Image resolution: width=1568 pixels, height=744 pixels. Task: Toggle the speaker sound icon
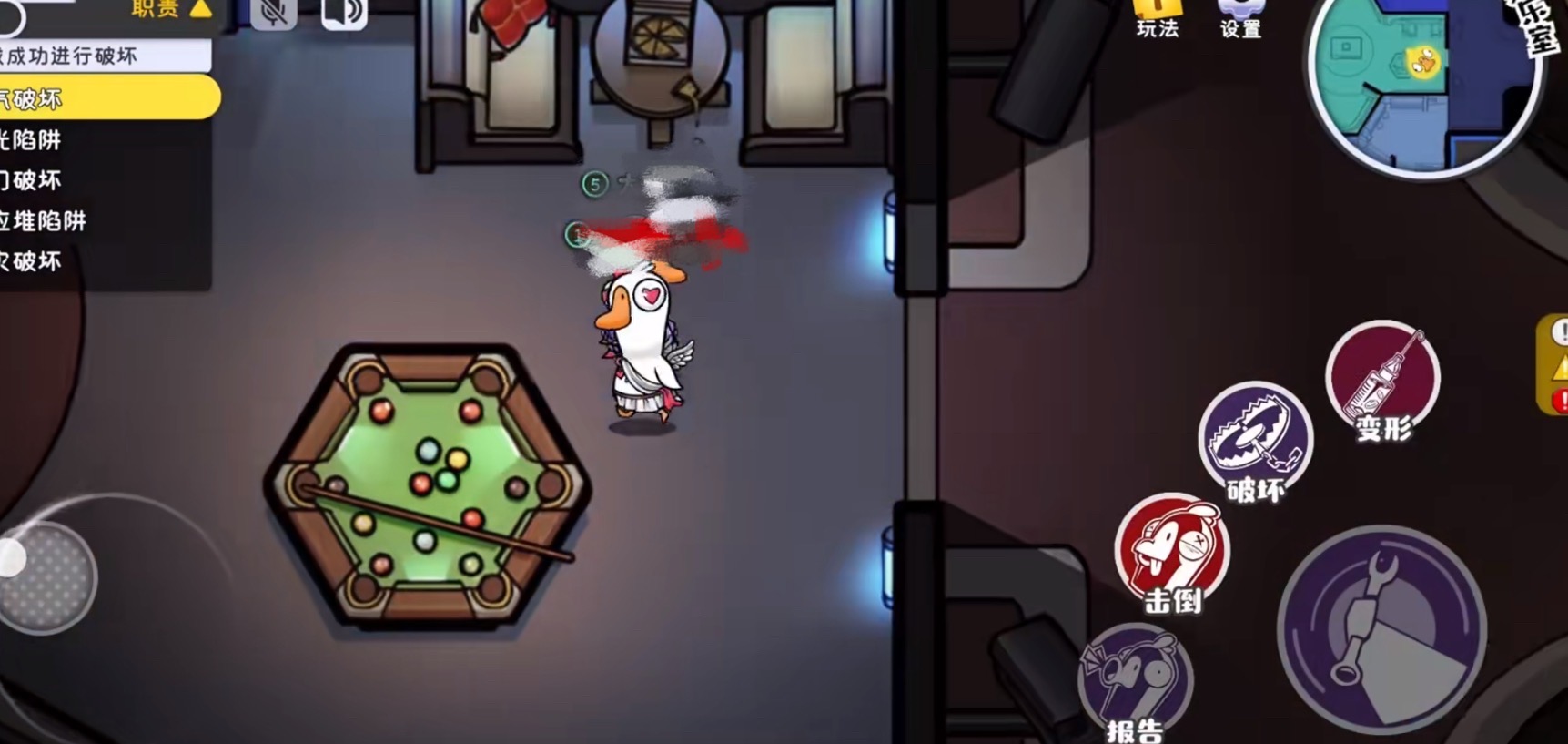(344, 13)
